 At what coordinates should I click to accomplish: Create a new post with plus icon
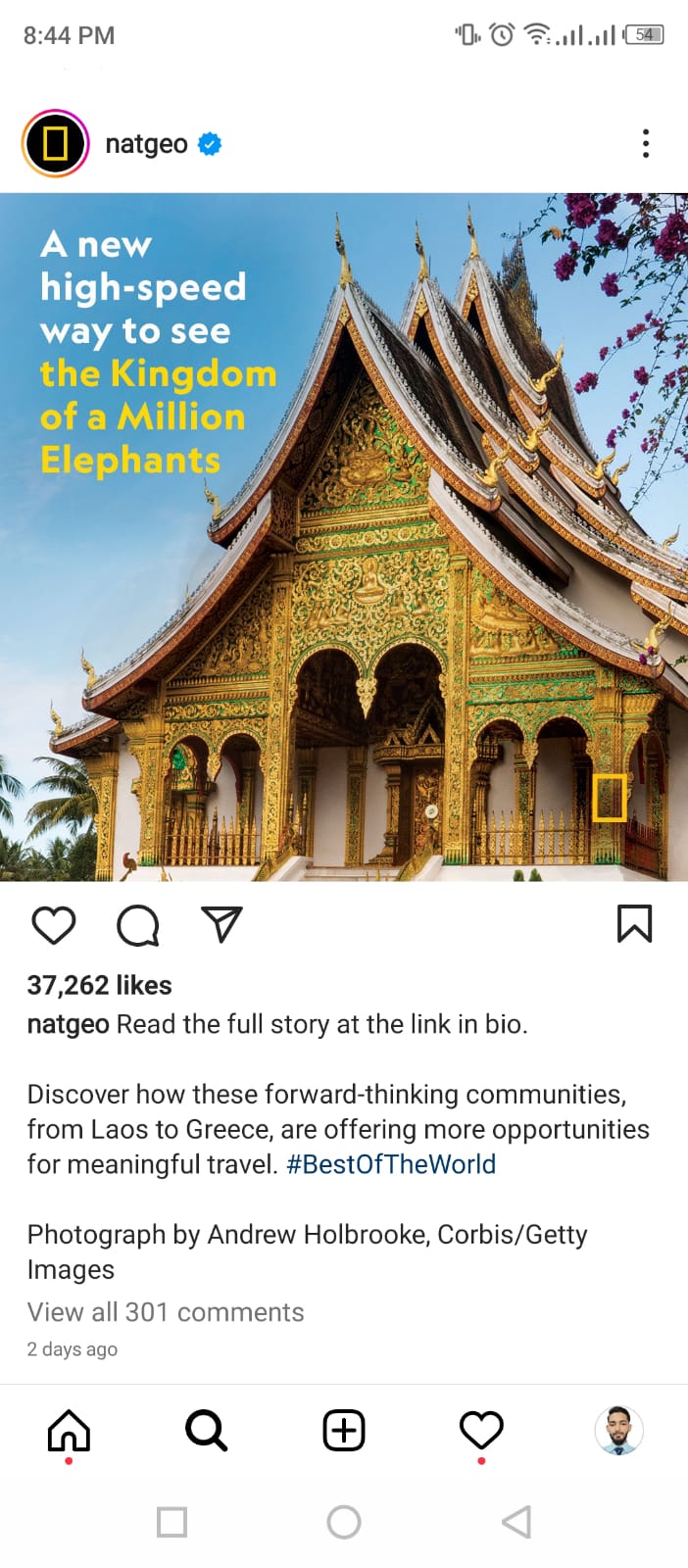click(344, 1431)
